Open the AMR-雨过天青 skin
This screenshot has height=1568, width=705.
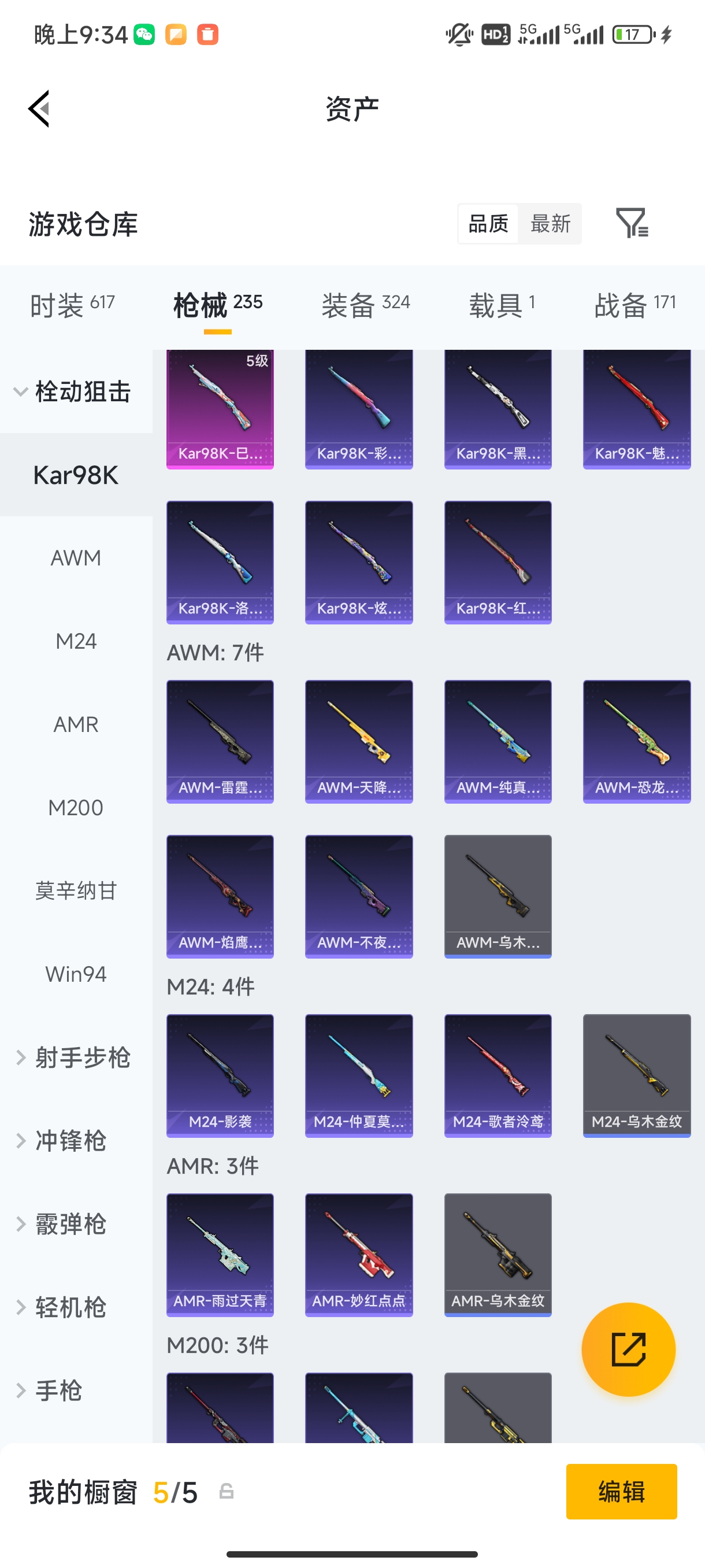click(x=220, y=1255)
